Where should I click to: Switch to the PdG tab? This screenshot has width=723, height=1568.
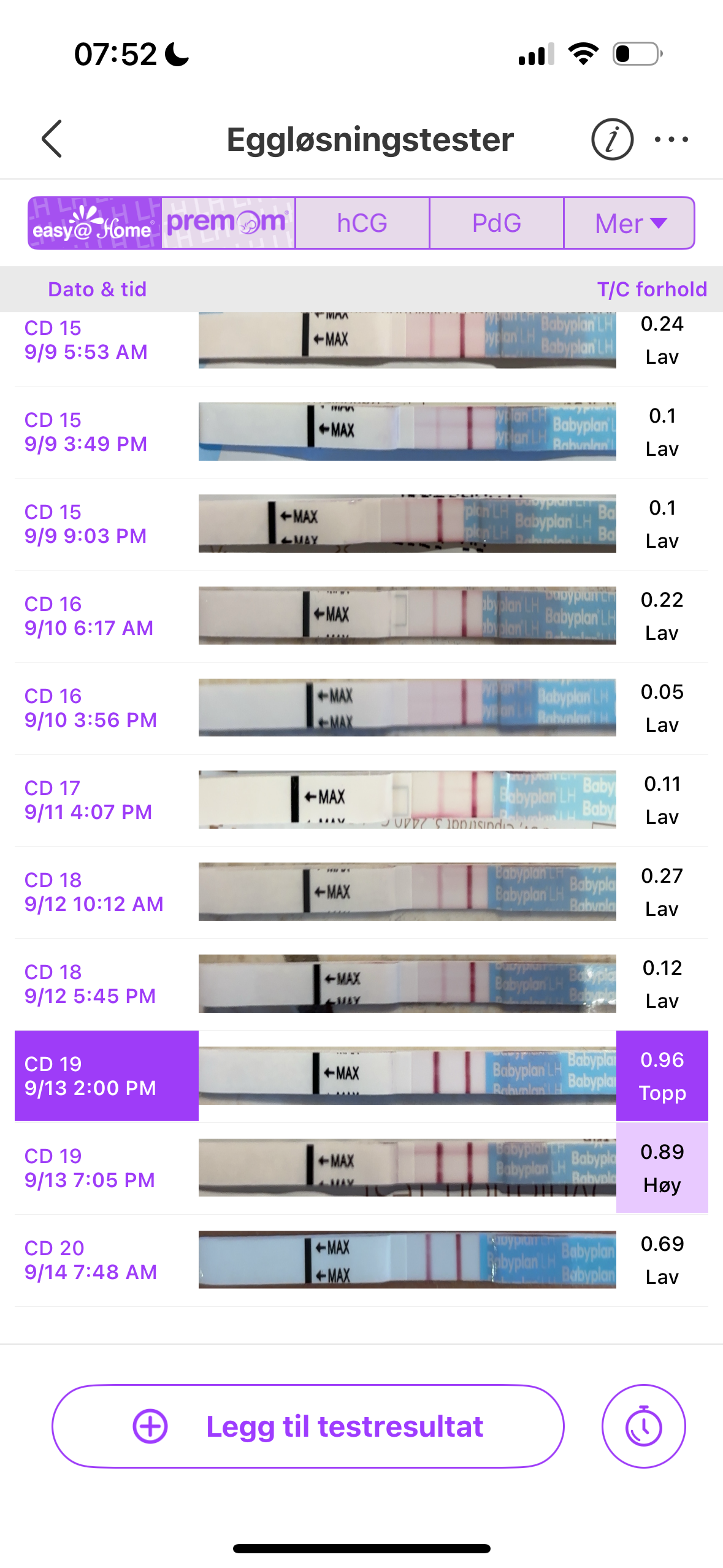tap(496, 223)
